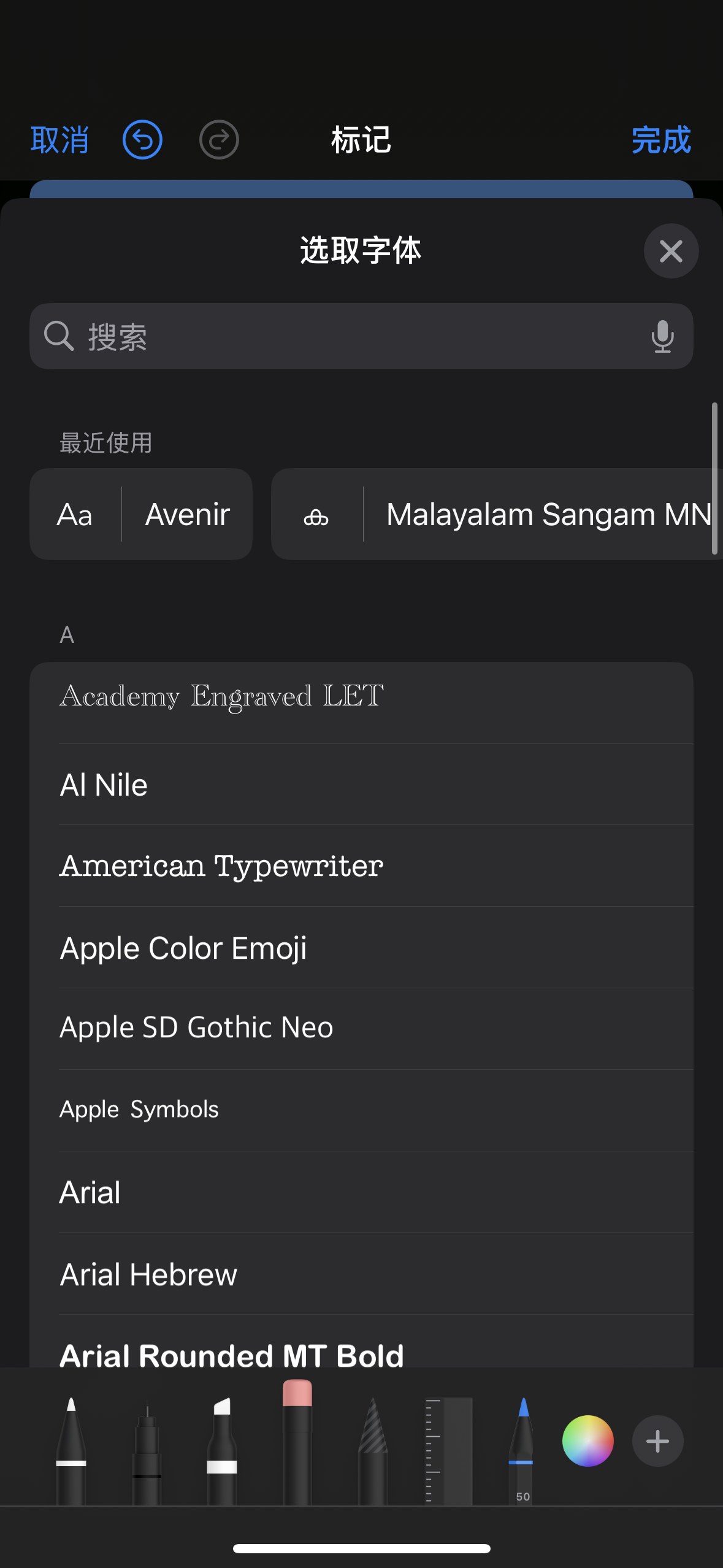
Task: Select the Apple Color Emoji font
Action: tap(362, 948)
